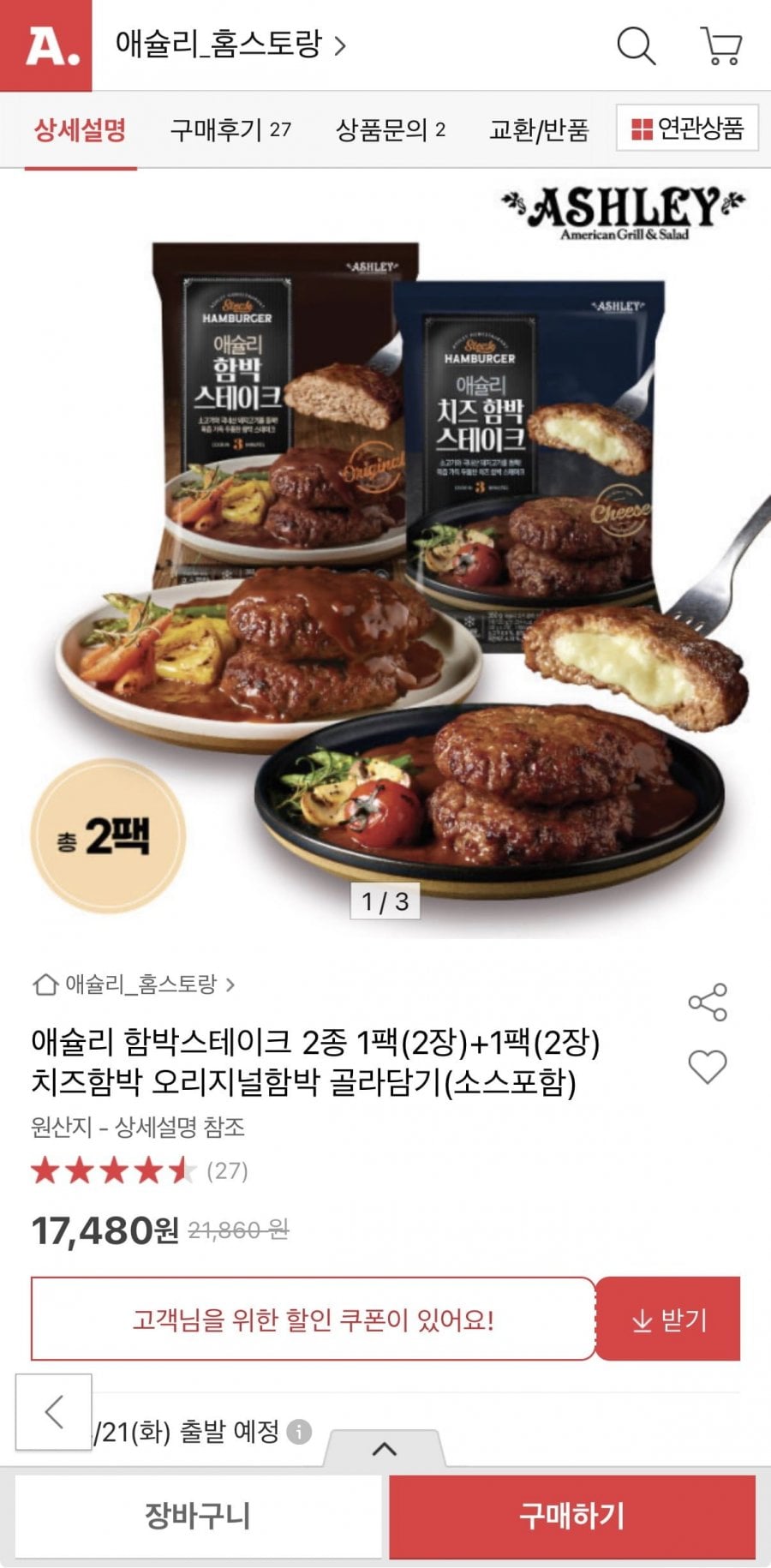This screenshot has width=771, height=1568.
Task: Open the shopping cart icon
Action: point(721,45)
